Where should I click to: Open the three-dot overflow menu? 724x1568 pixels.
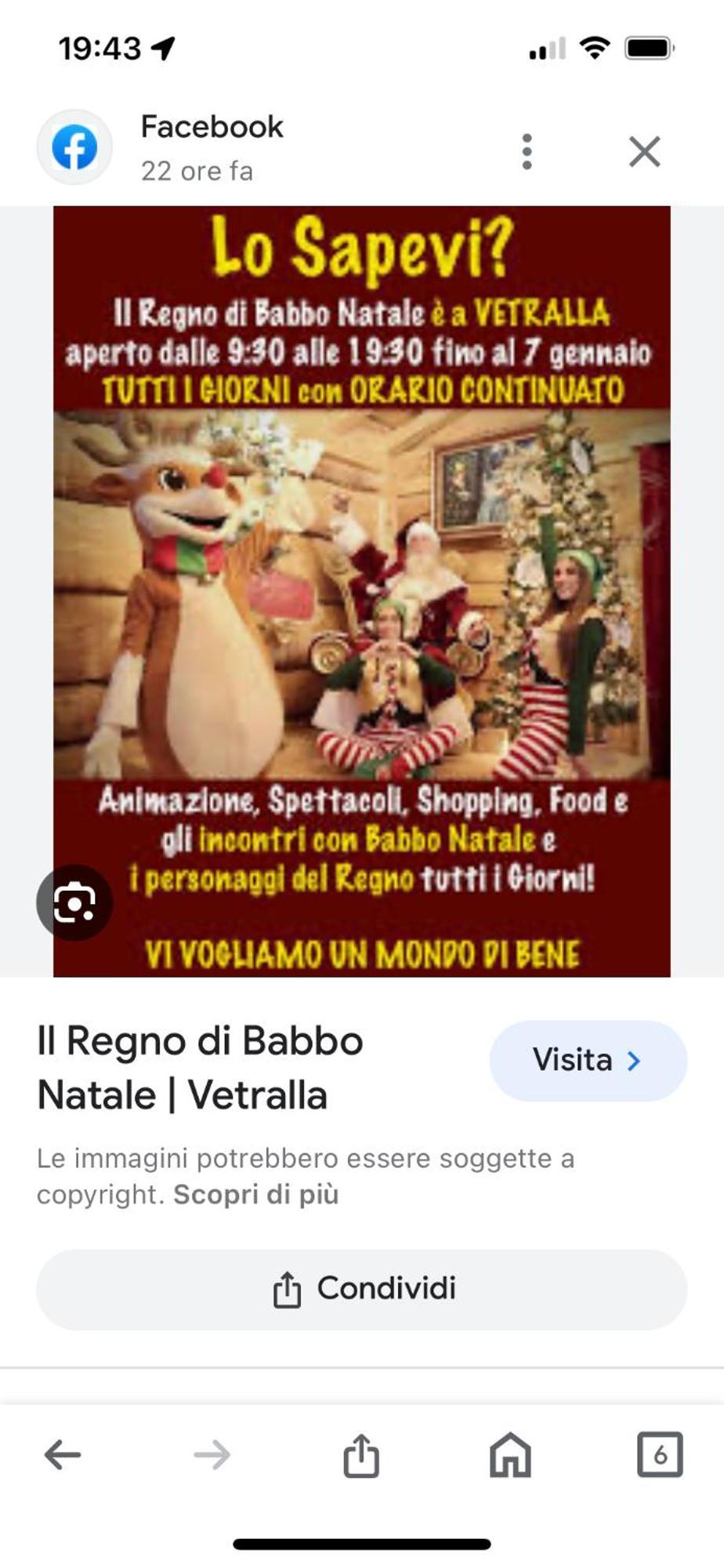(527, 151)
